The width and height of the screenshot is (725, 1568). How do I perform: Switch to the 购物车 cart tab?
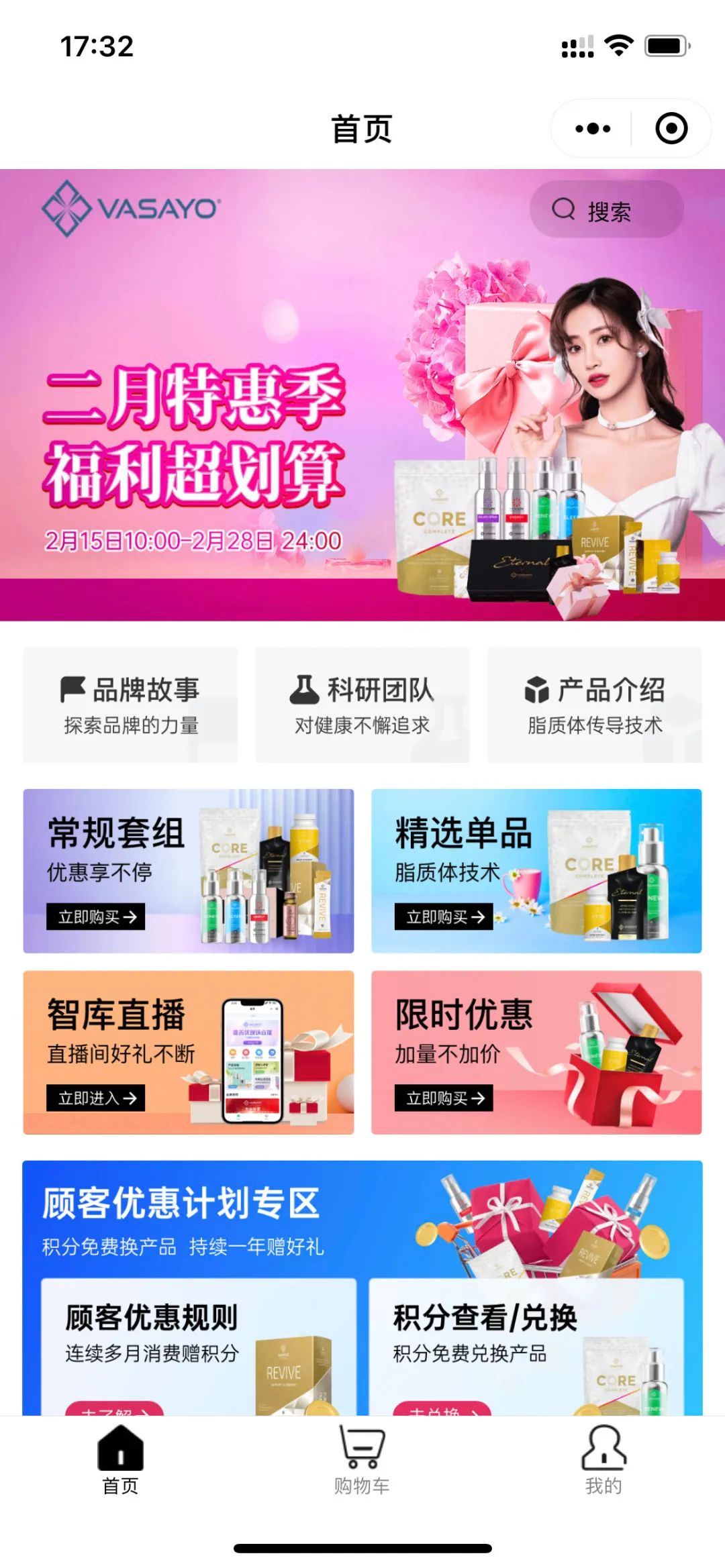point(362,1461)
